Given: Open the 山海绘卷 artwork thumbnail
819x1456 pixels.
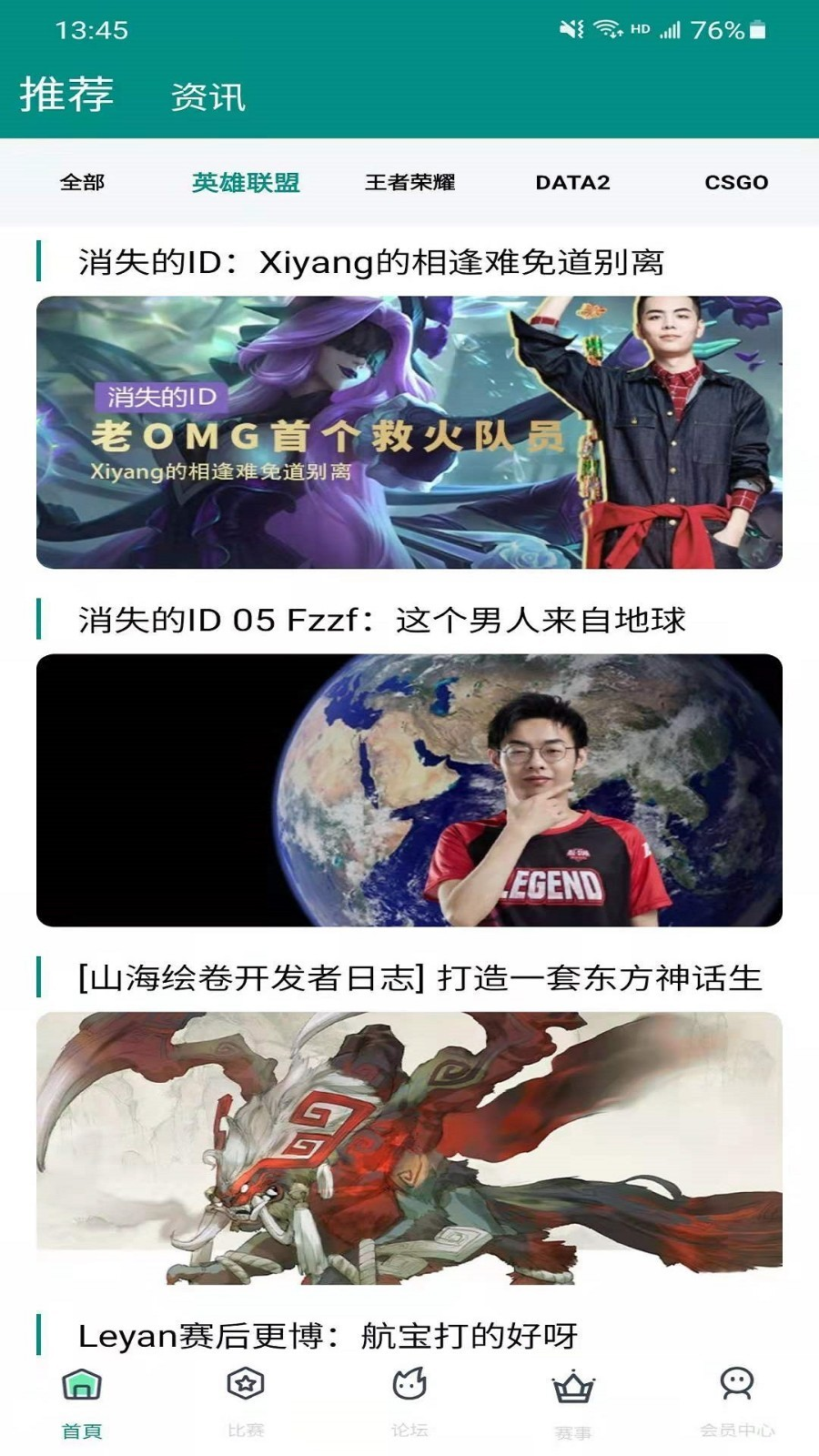Looking at the screenshot, I should 409,1142.
